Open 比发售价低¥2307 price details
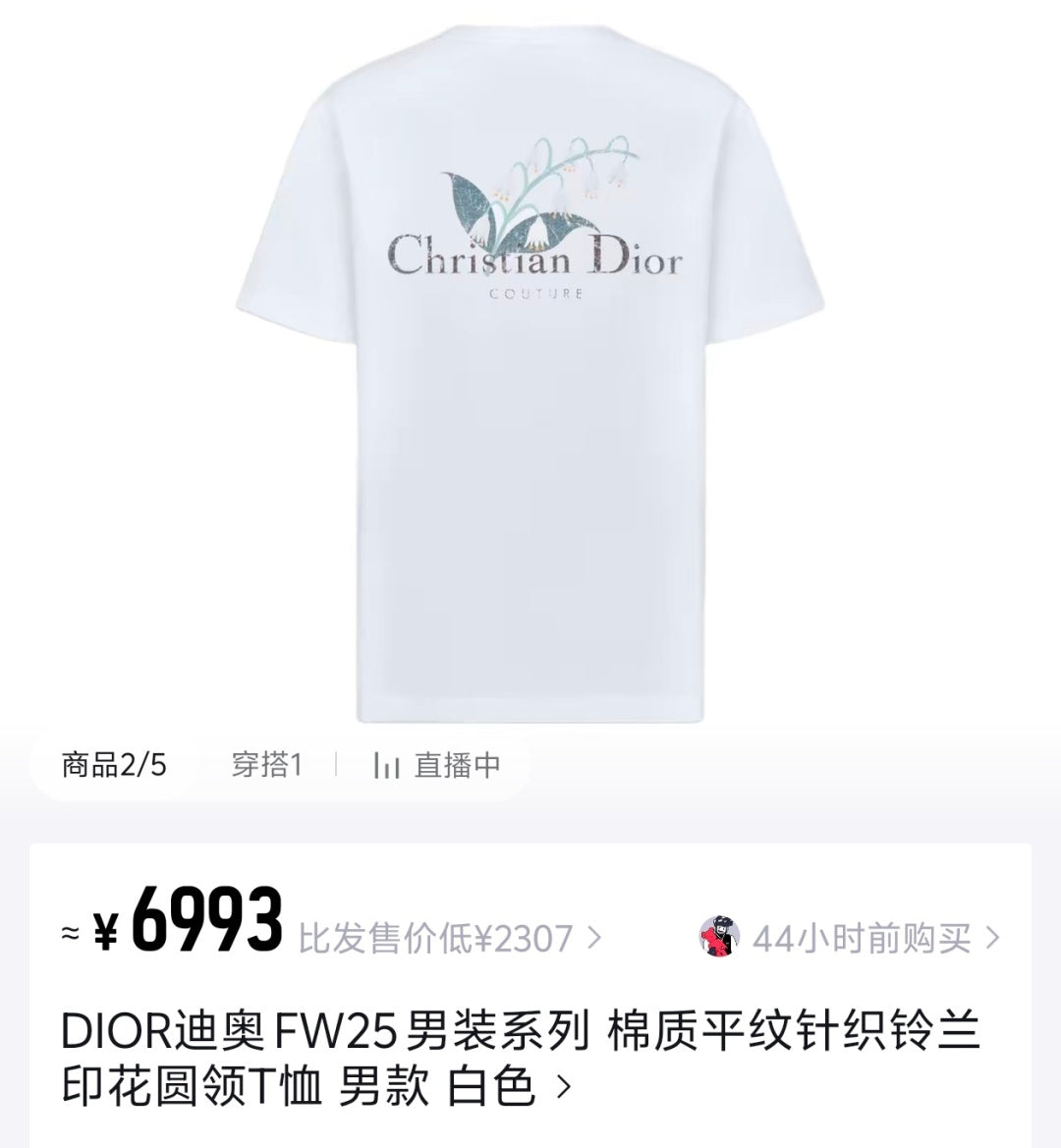The height and width of the screenshot is (1148, 1061). (450, 938)
